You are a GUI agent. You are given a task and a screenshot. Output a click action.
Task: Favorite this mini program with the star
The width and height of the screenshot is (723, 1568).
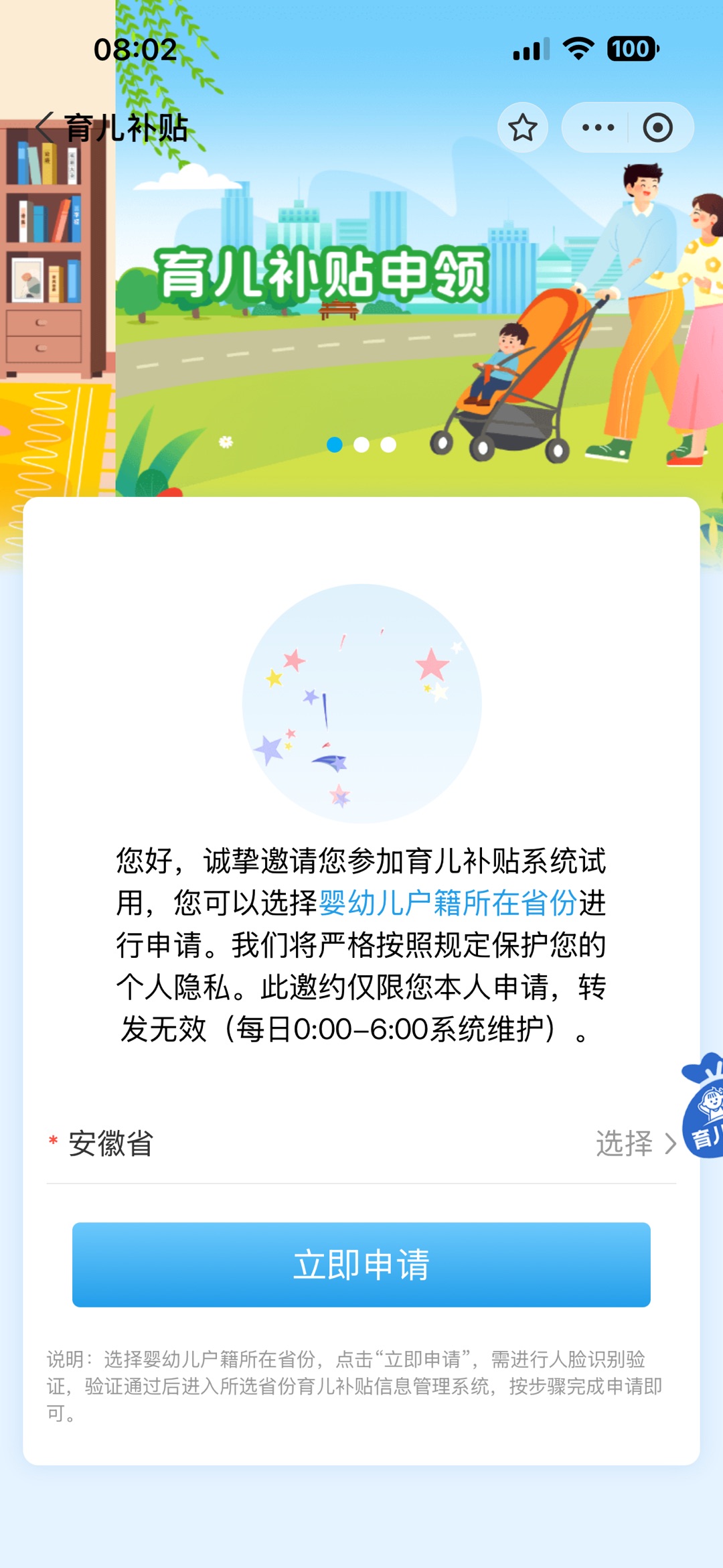click(522, 127)
